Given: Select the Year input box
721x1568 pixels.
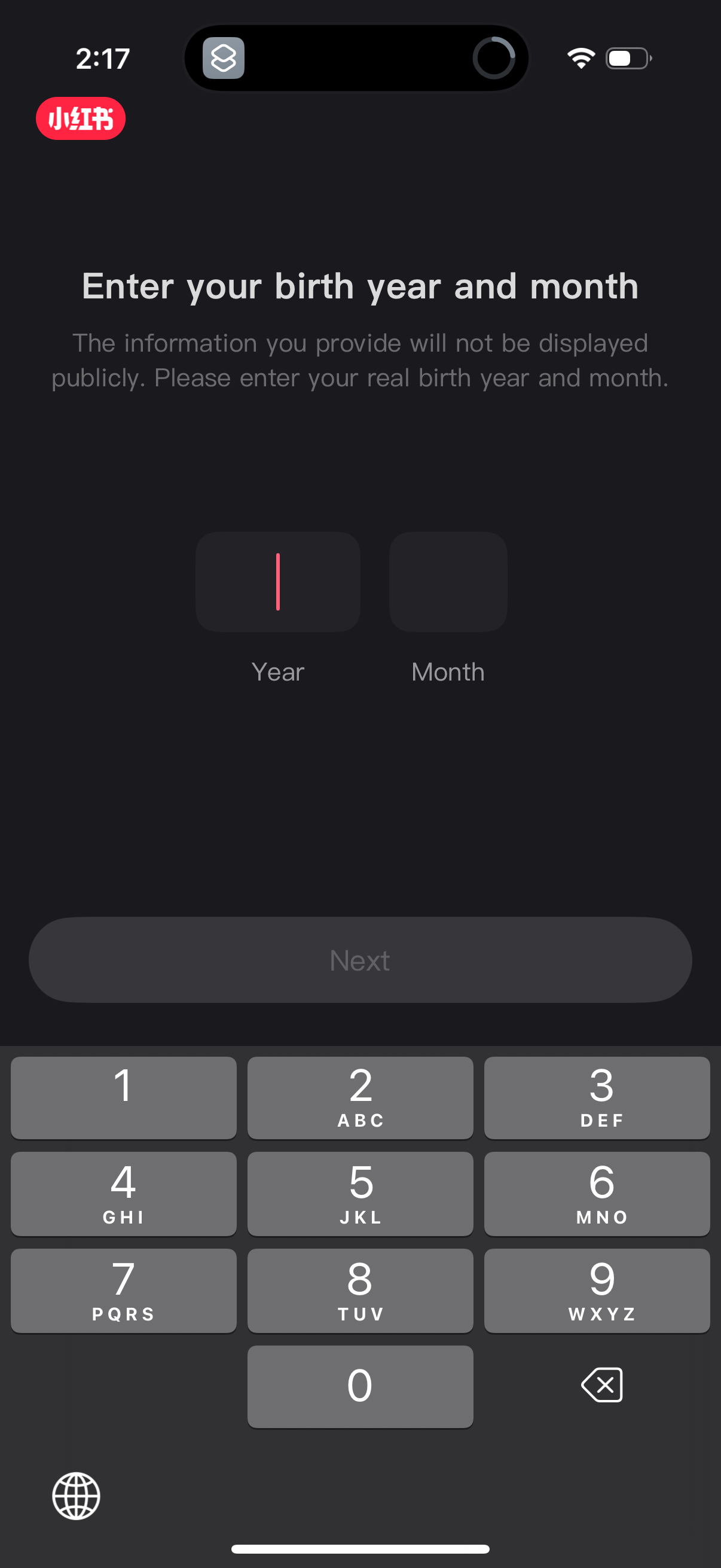Looking at the screenshot, I should click(277, 582).
